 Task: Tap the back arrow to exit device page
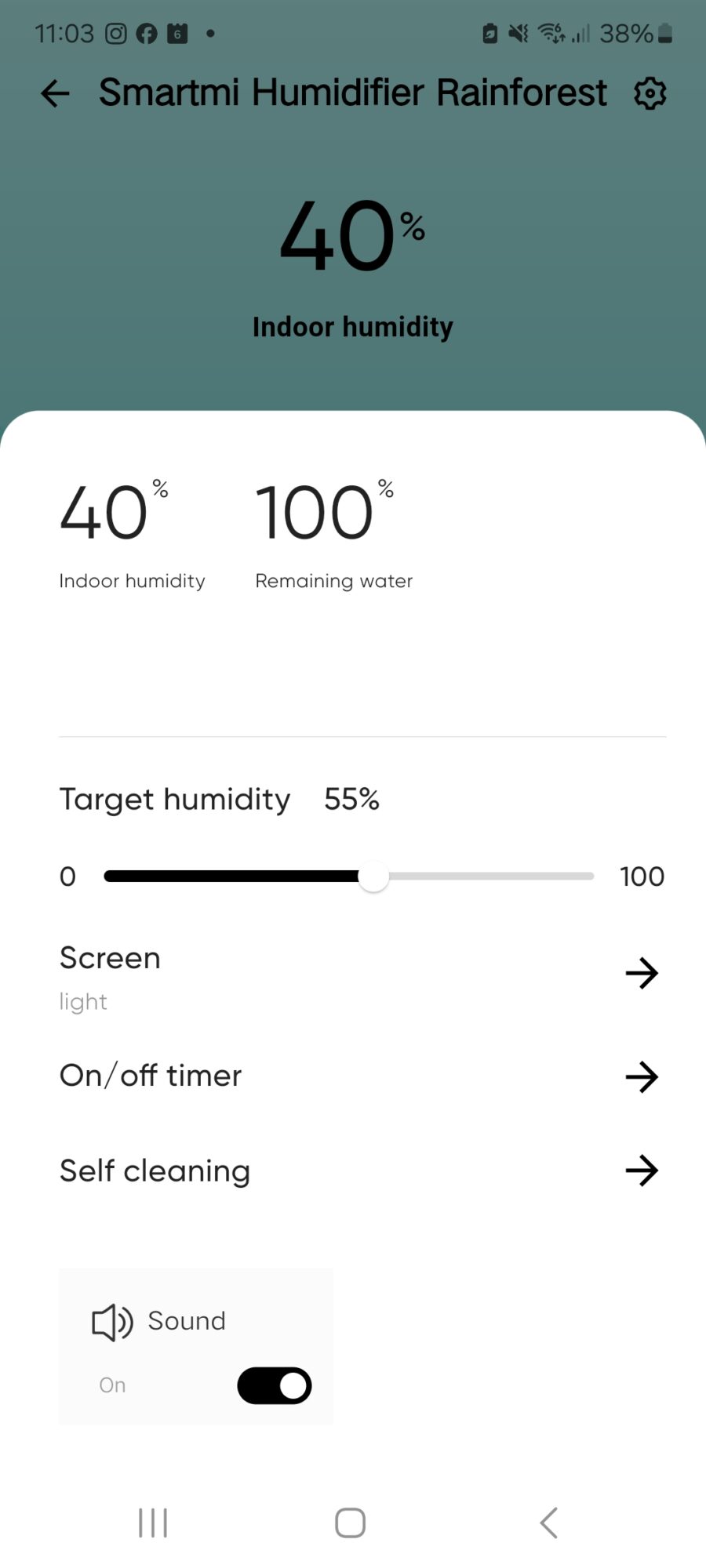click(x=53, y=93)
